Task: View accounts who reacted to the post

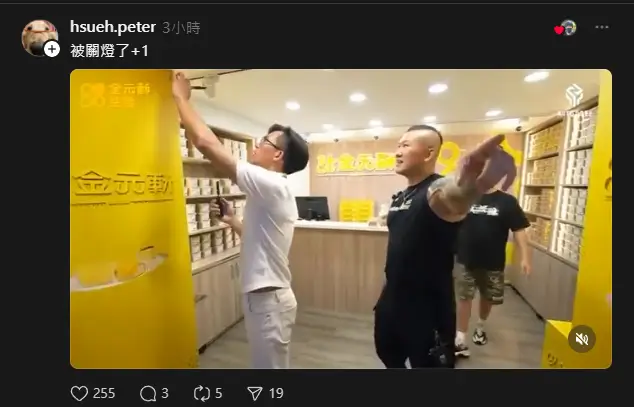Action: coord(567,28)
